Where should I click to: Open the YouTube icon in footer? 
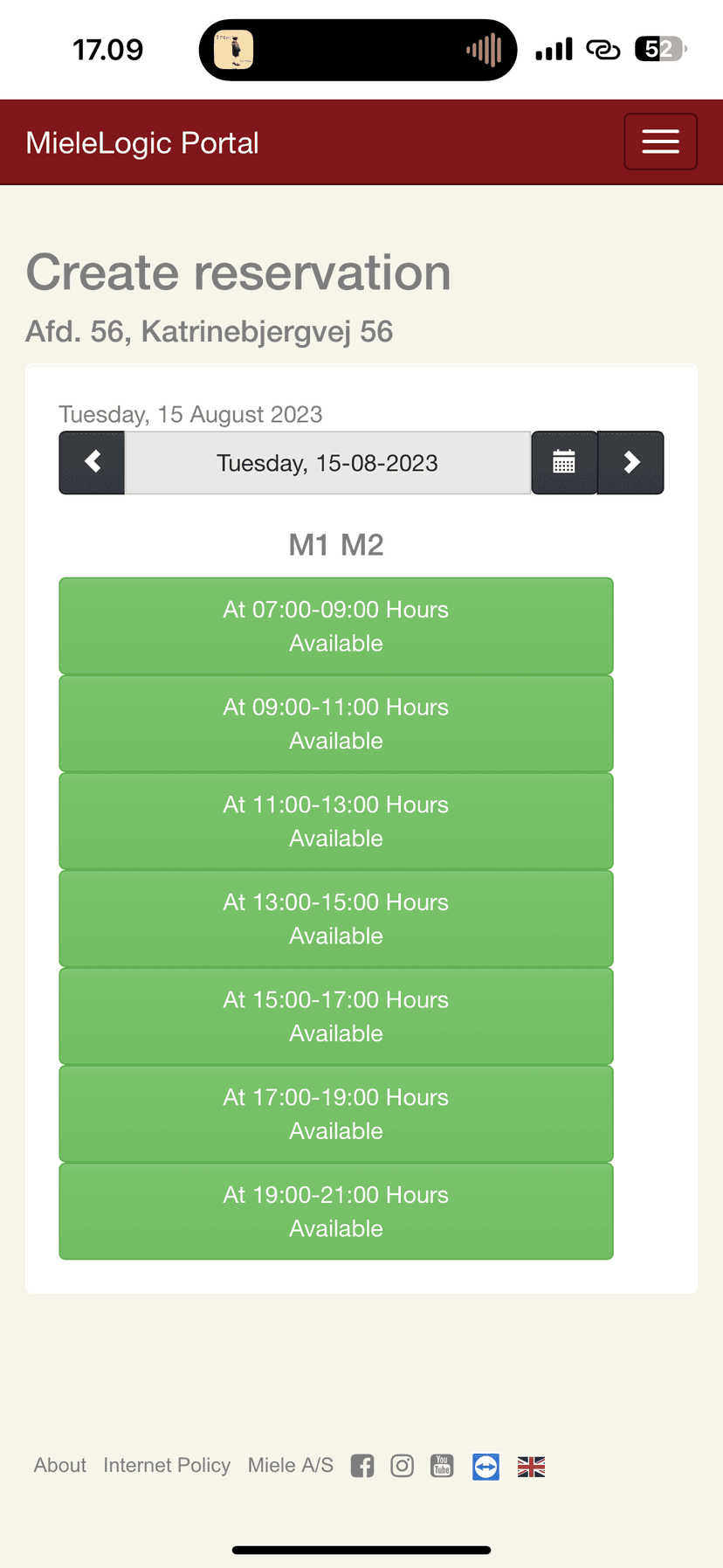[x=442, y=1466]
